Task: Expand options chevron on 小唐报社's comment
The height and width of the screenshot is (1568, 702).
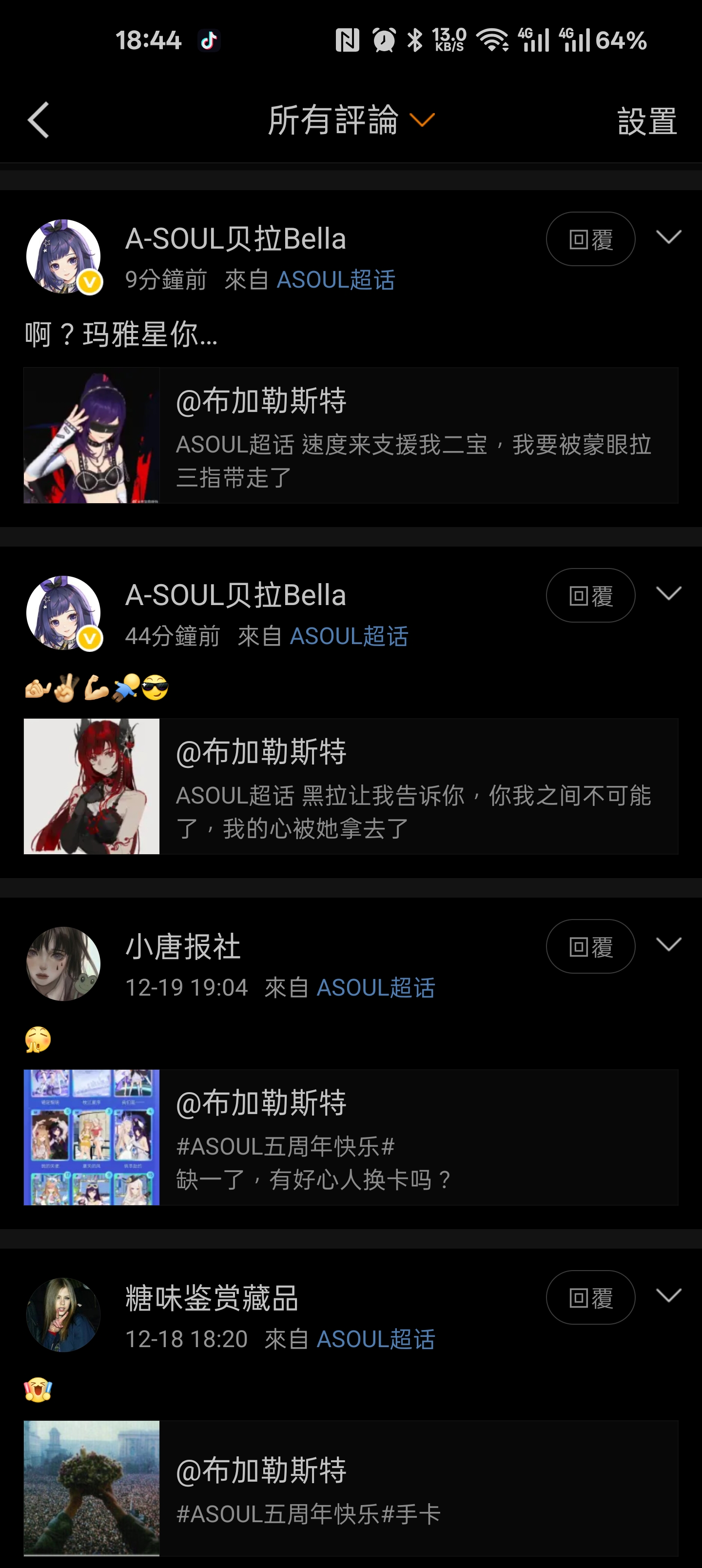Action: pos(668,945)
